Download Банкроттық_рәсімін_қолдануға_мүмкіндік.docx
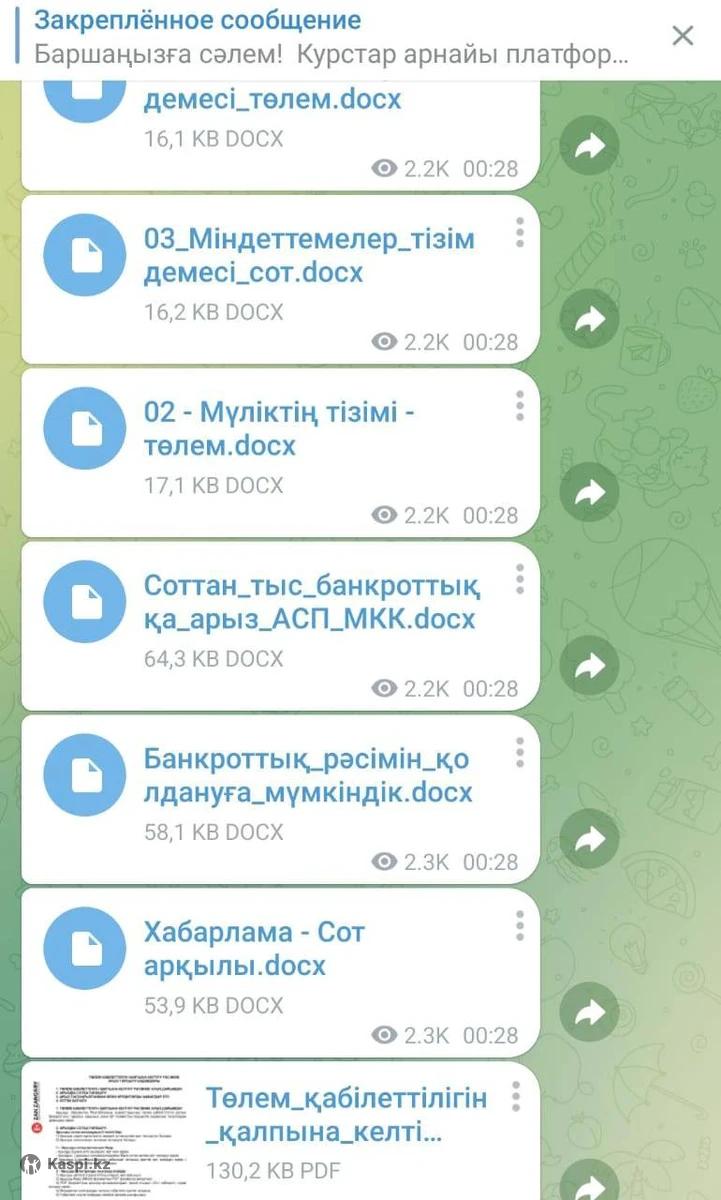The width and height of the screenshot is (721, 1200). click(x=85, y=774)
